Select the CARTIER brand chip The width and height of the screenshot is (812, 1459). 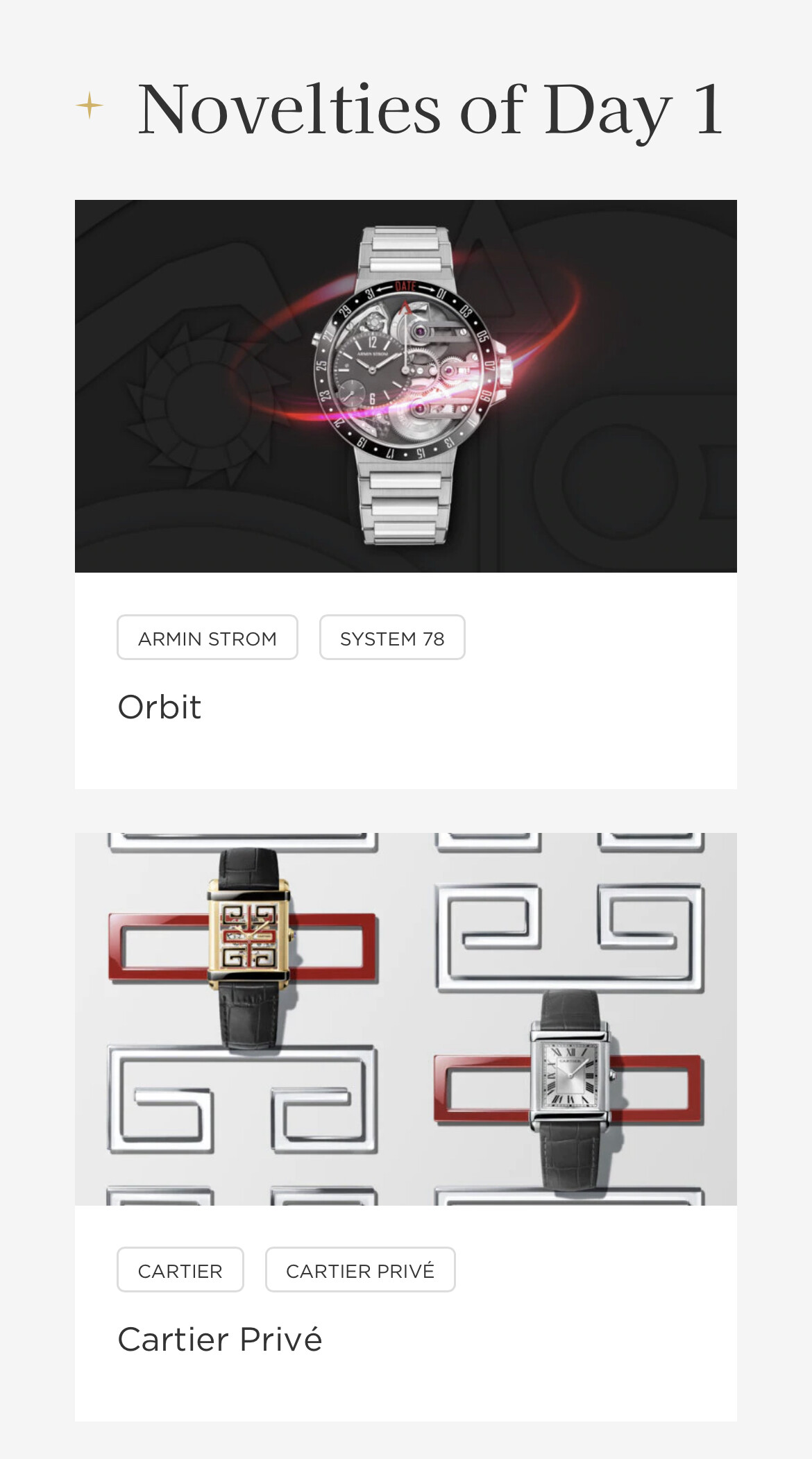click(180, 1270)
